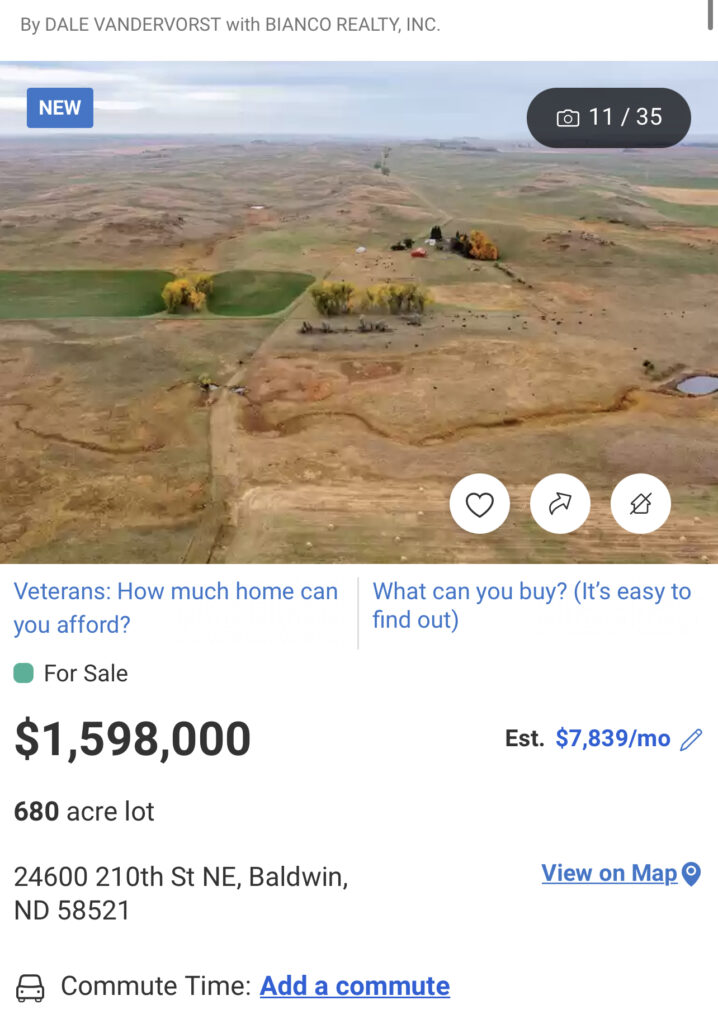Share the Baldwin property listing
718x1024 pixels.
(560, 504)
